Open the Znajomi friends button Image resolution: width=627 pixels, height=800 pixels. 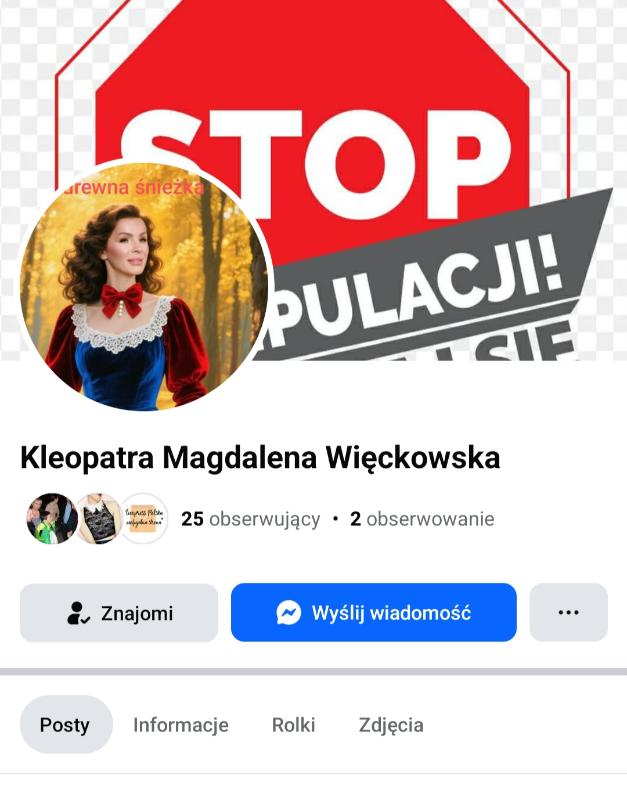[x=119, y=613]
